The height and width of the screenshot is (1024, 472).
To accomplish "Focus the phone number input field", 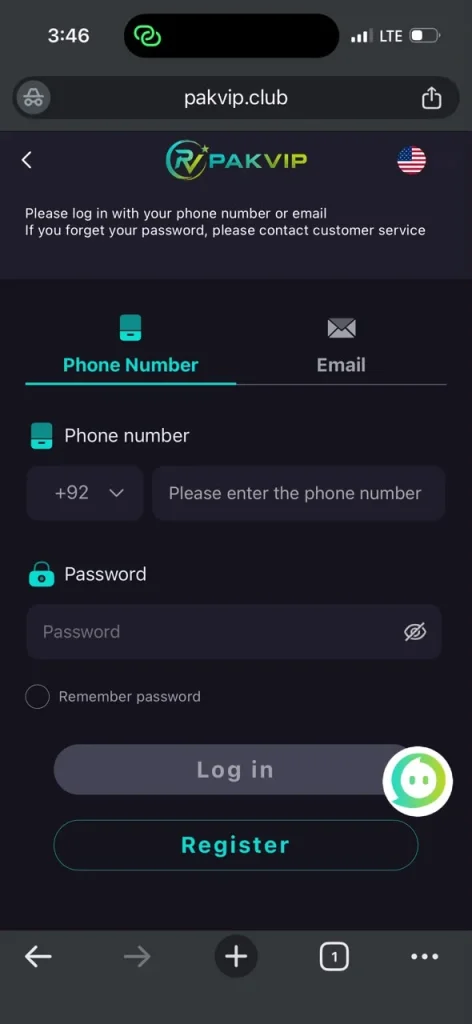I will coord(298,493).
